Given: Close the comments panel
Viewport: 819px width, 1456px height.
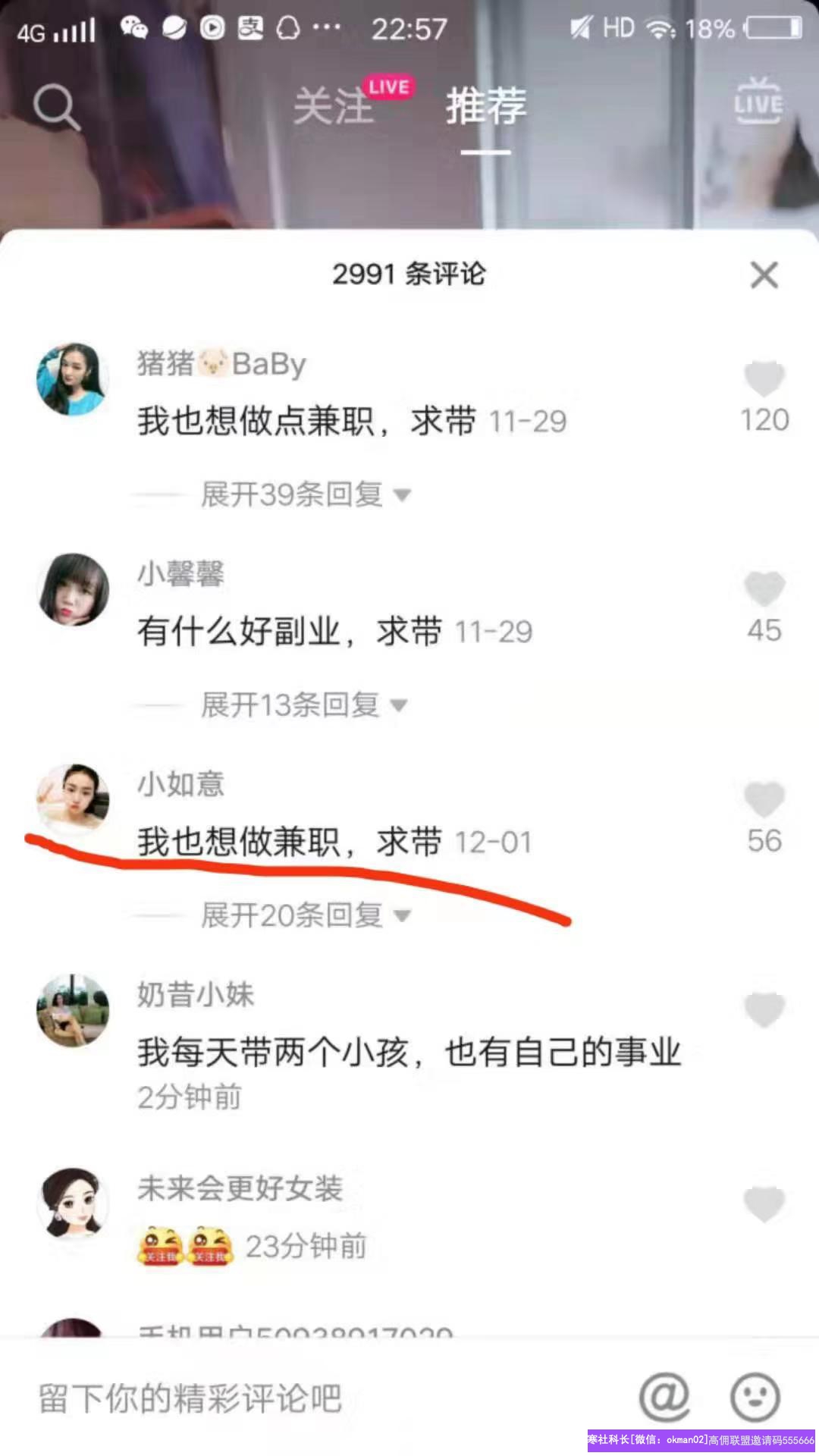Looking at the screenshot, I should click(x=764, y=275).
